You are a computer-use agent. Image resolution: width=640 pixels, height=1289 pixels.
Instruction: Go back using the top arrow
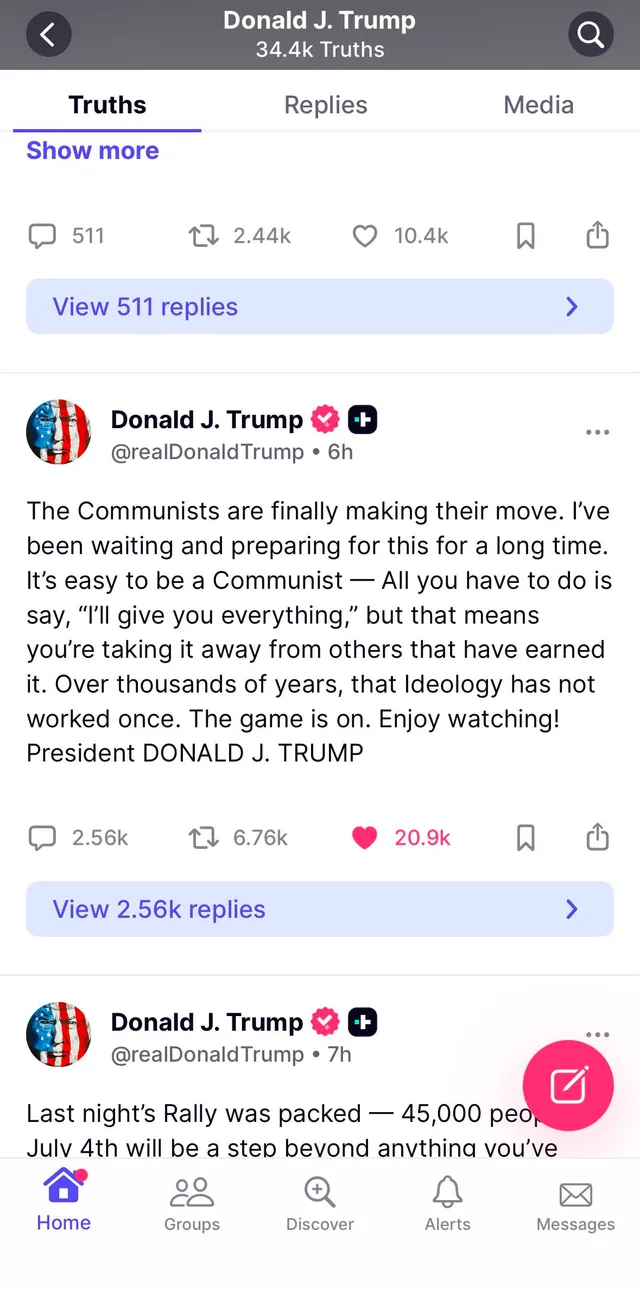pos(48,35)
